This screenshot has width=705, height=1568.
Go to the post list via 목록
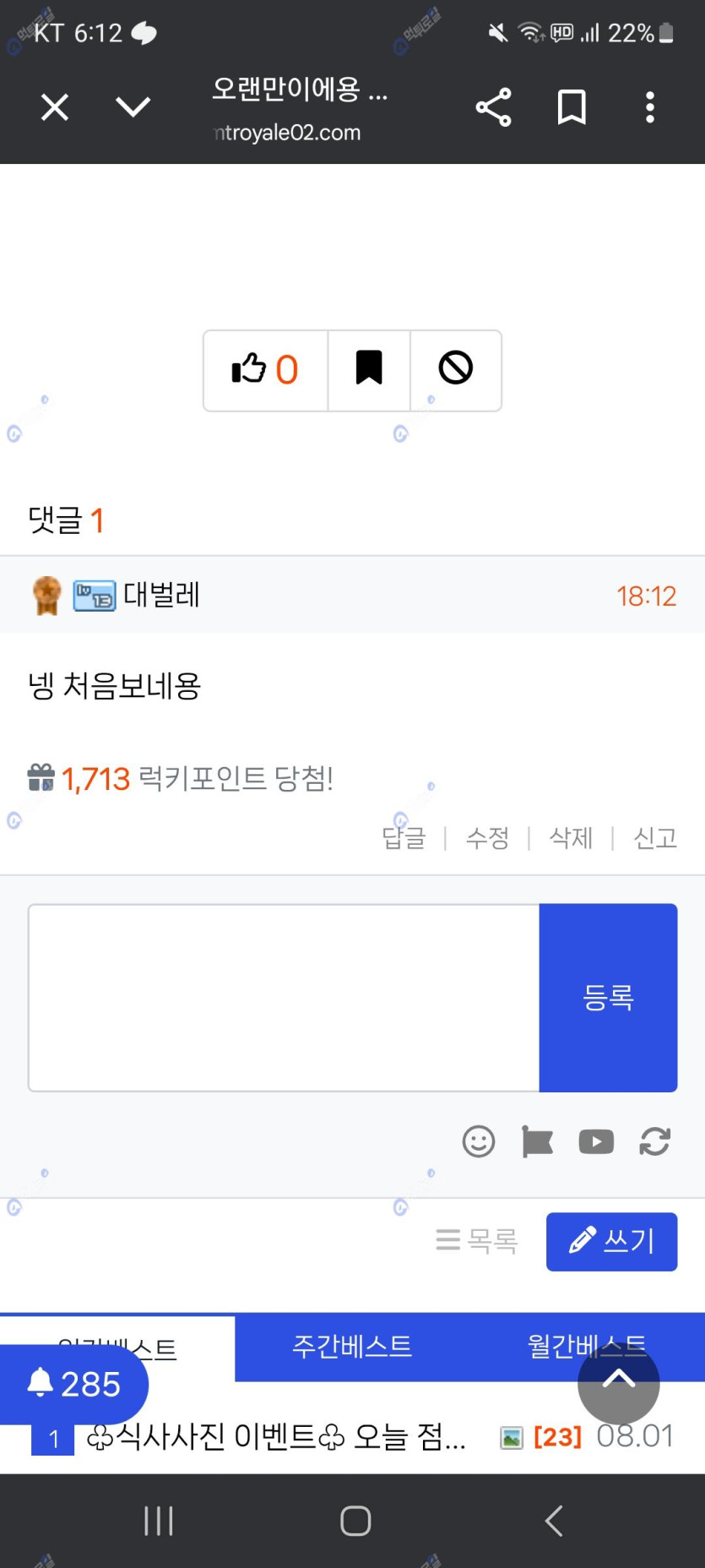pyautogui.click(x=476, y=1240)
